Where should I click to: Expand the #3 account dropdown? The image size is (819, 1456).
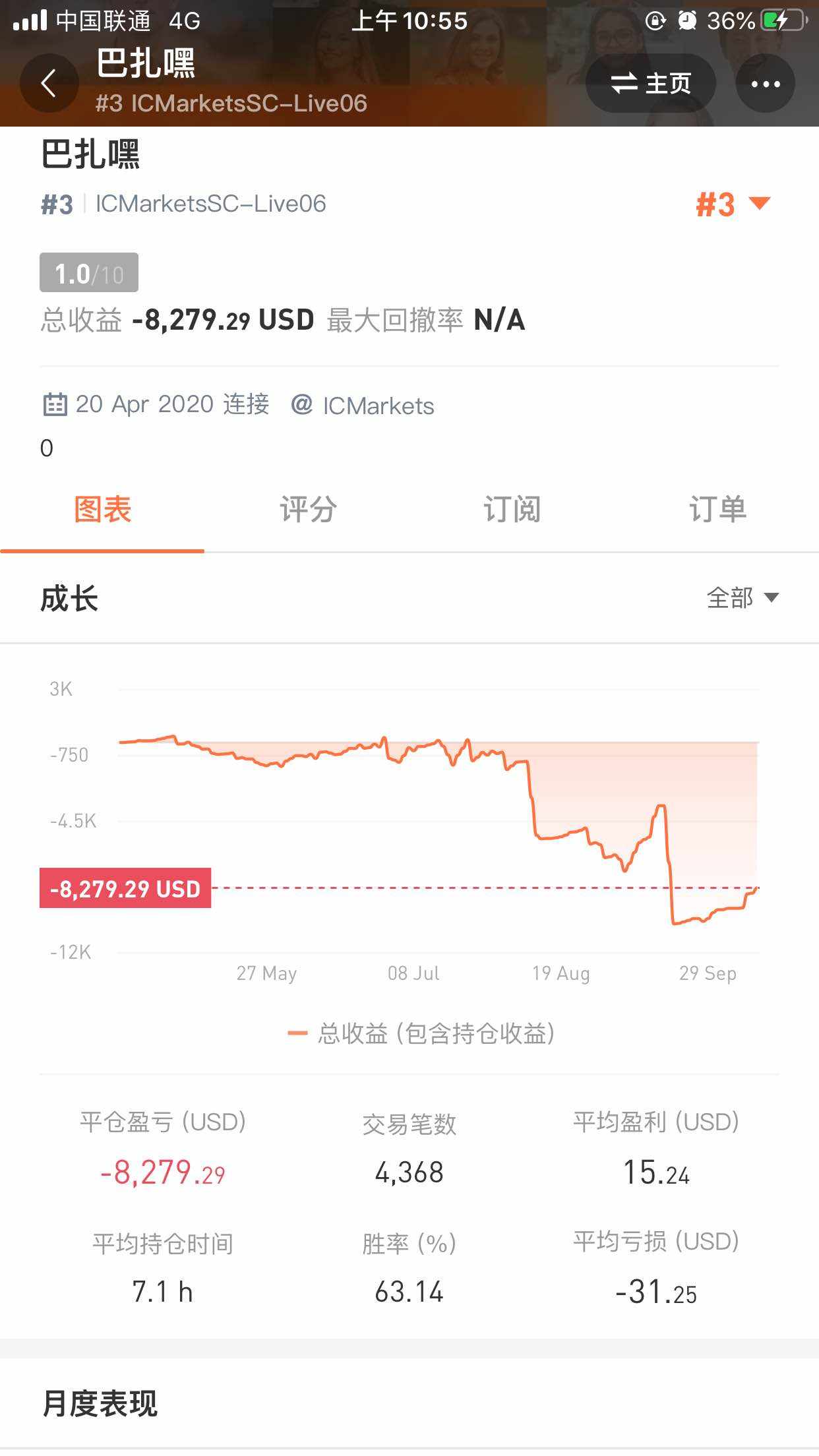pyautogui.click(x=733, y=204)
